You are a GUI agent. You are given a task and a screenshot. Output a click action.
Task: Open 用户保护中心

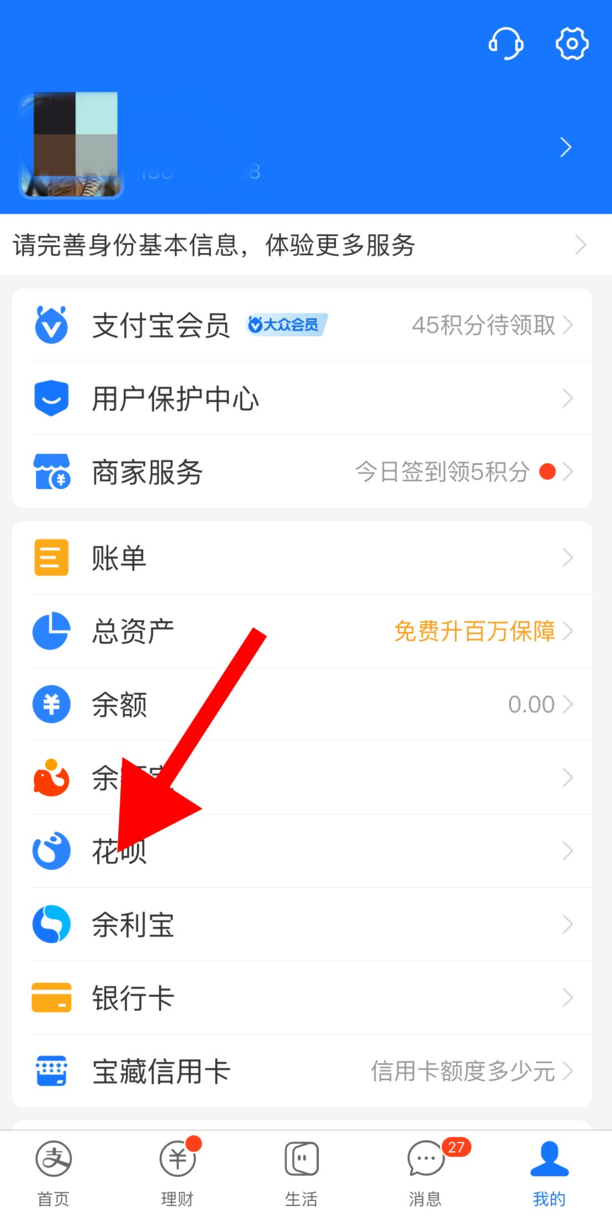tap(300, 399)
